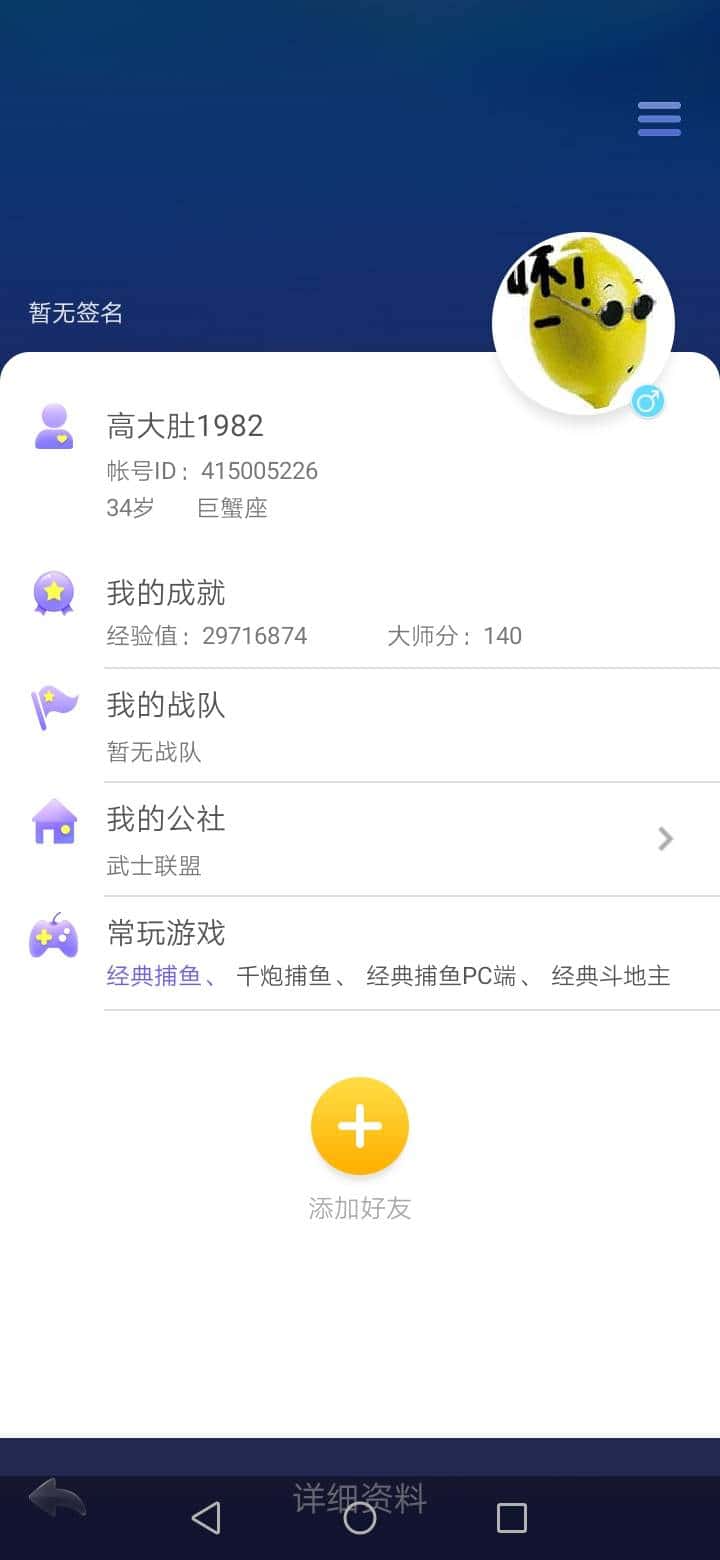Open the hamburger menu
This screenshot has height=1560, width=720.
coord(658,117)
